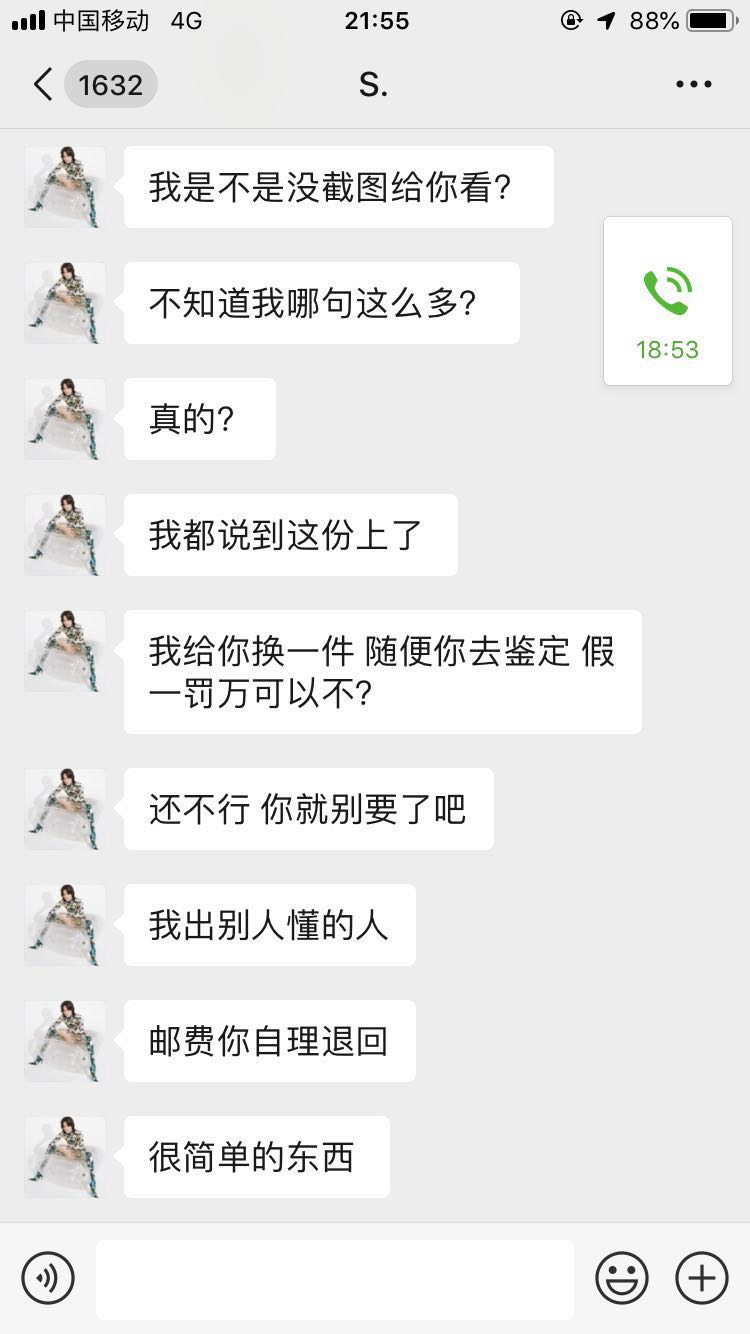Focus the message text field
The height and width of the screenshot is (1334, 750).
coord(335,1279)
